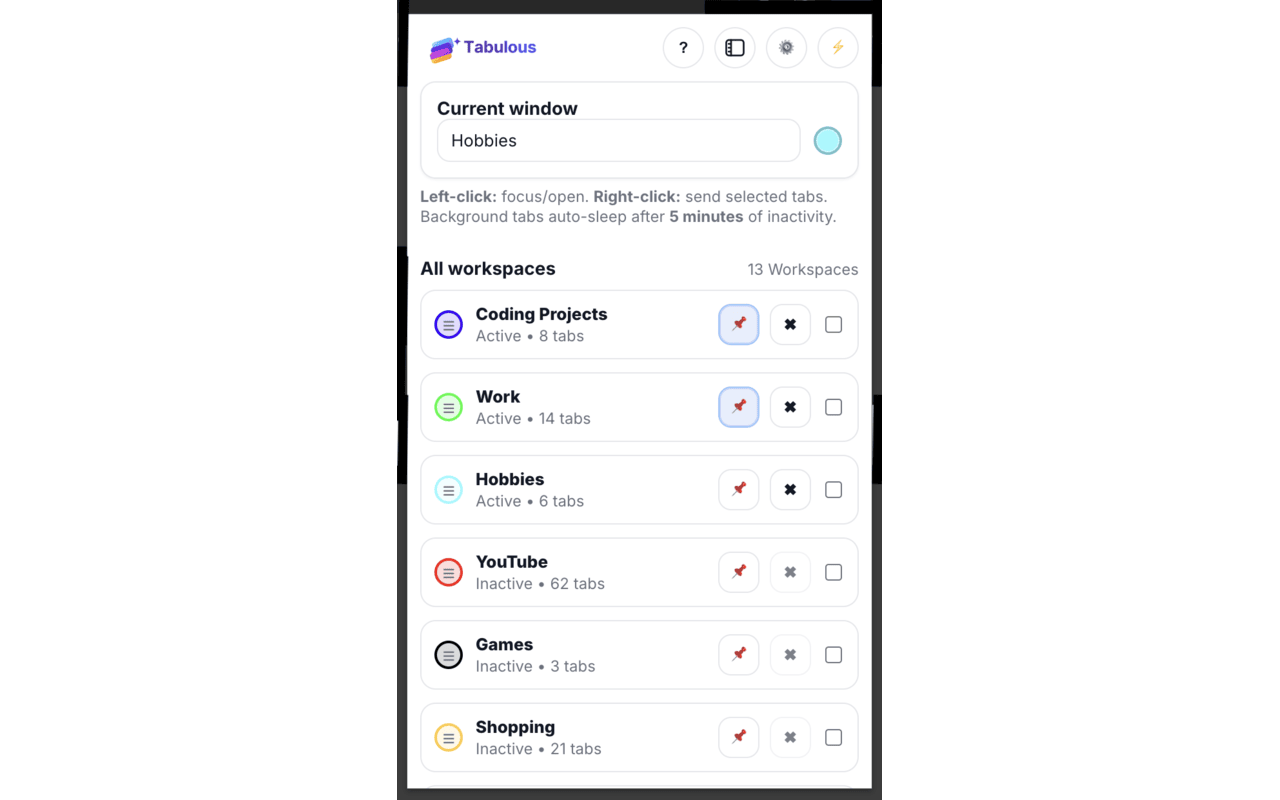Change the current window color swatch

coord(827,141)
